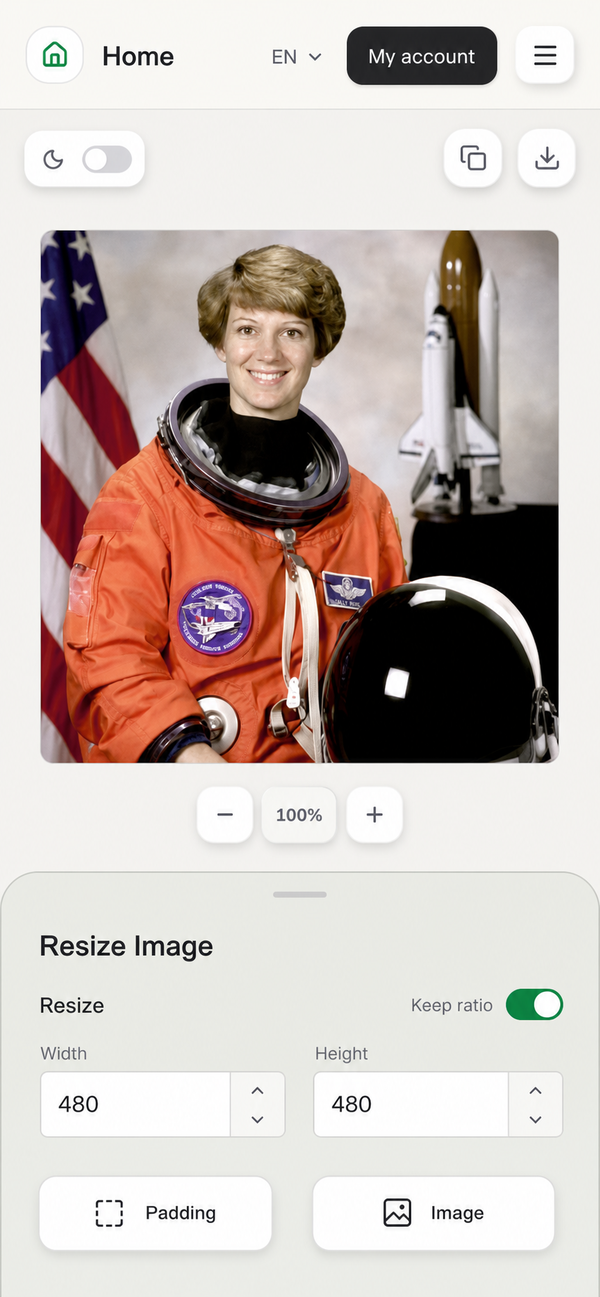Copy the image with the copy icon
This screenshot has width=600, height=1297.
[473, 158]
